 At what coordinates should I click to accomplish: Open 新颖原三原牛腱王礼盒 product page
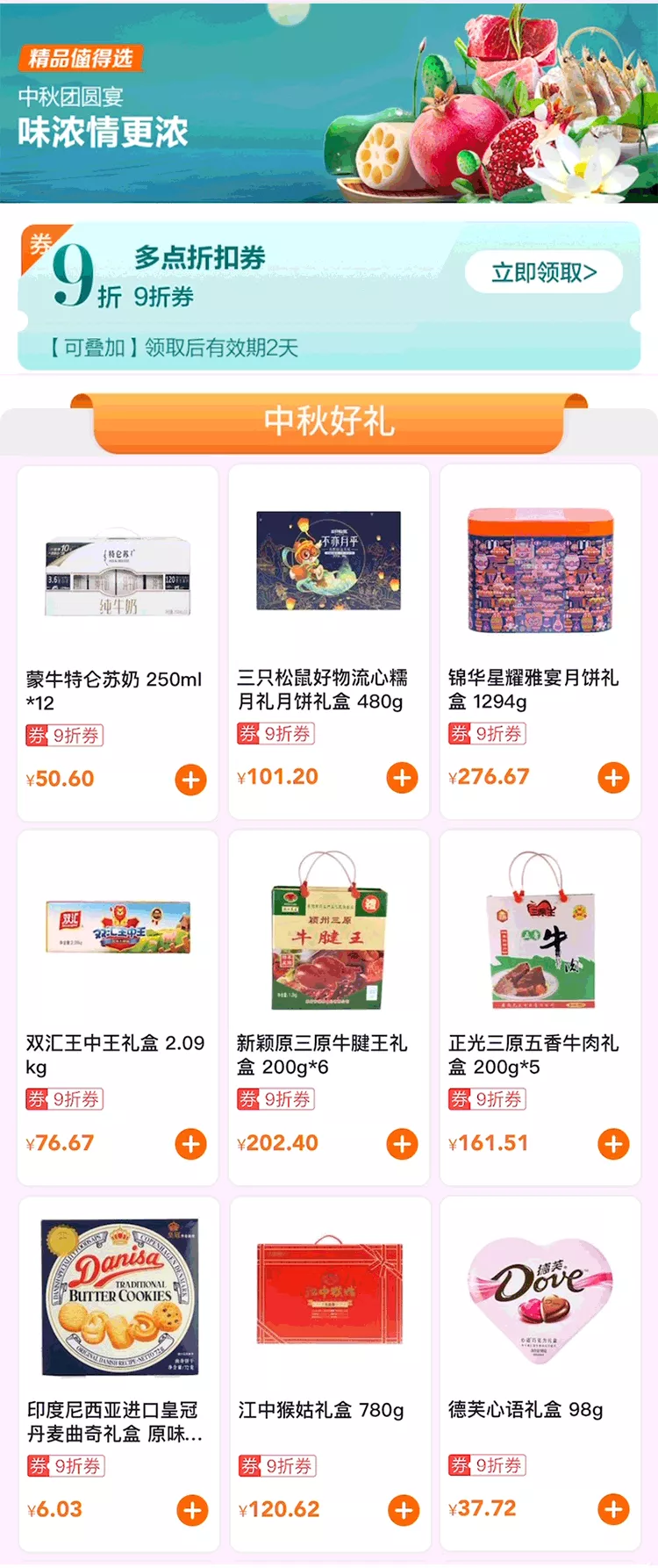coord(328,932)
